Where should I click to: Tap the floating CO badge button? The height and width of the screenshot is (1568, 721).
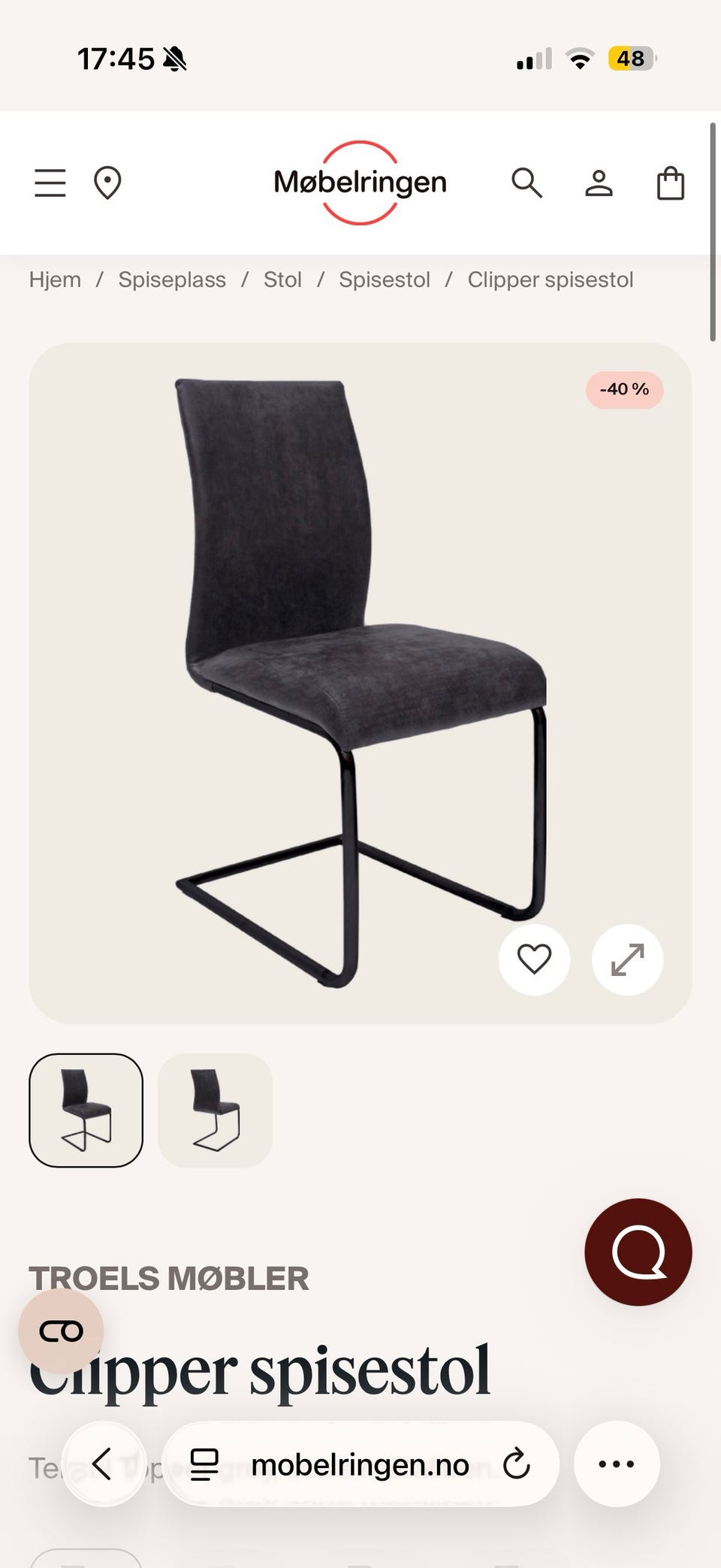click(x=61, y=1331)
